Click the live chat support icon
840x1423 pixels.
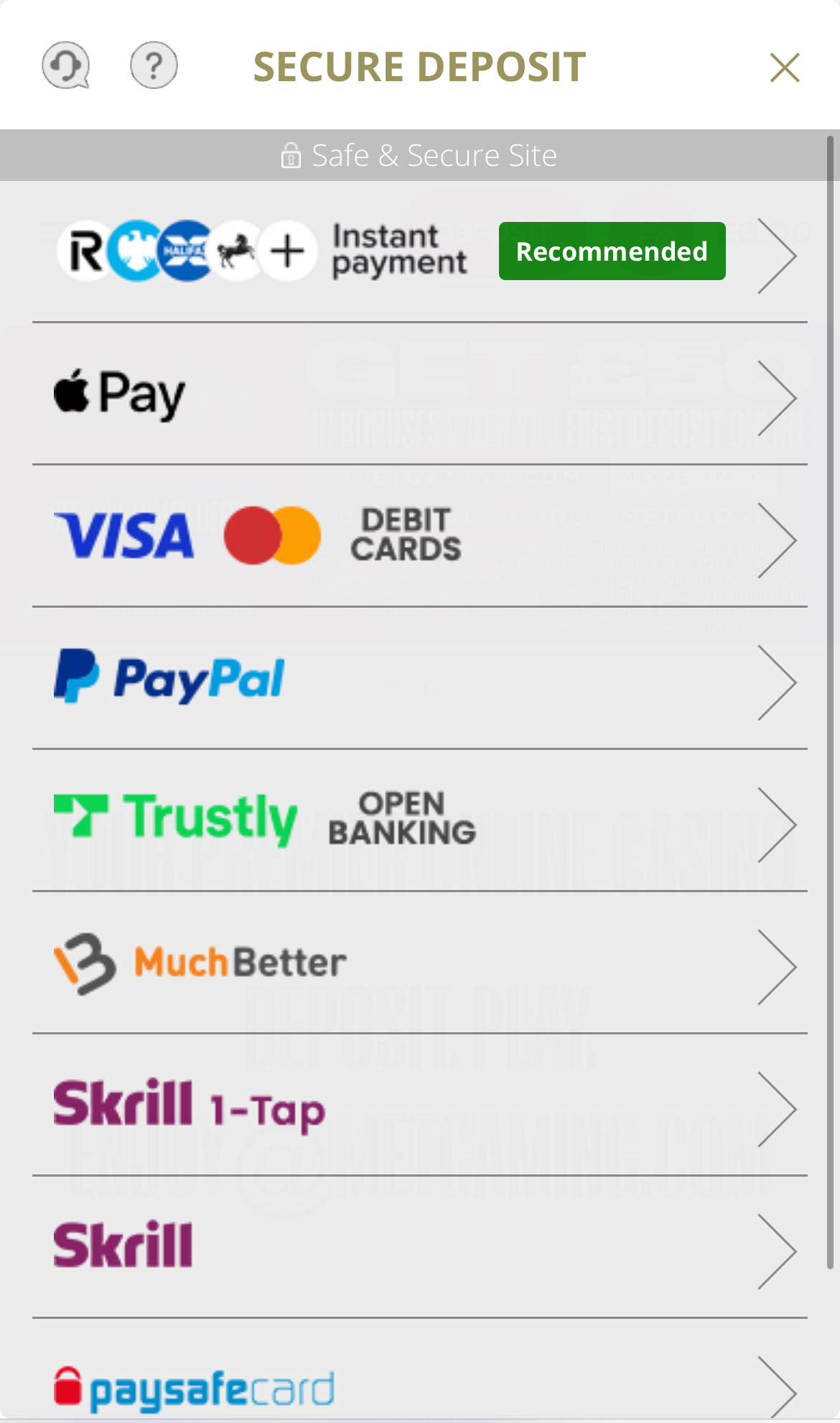[65, 65]
